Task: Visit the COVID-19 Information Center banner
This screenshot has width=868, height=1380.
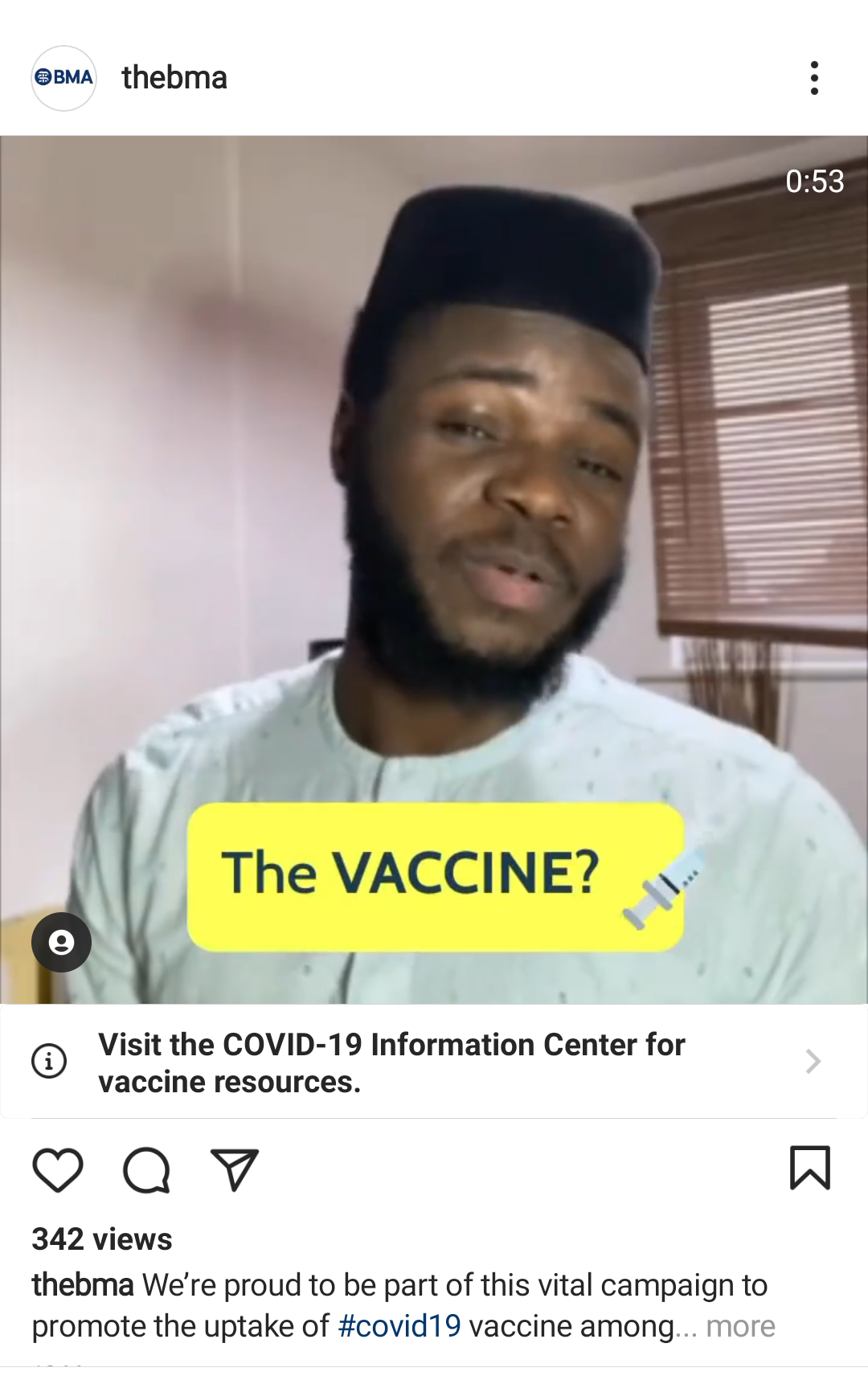Action: (x=434, y=1063)
